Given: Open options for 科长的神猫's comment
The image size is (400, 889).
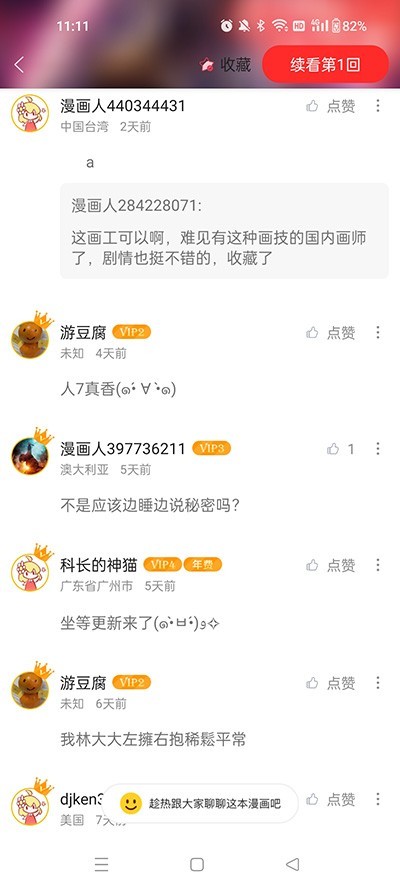Looking at the screenshot, I should [378, 565].
